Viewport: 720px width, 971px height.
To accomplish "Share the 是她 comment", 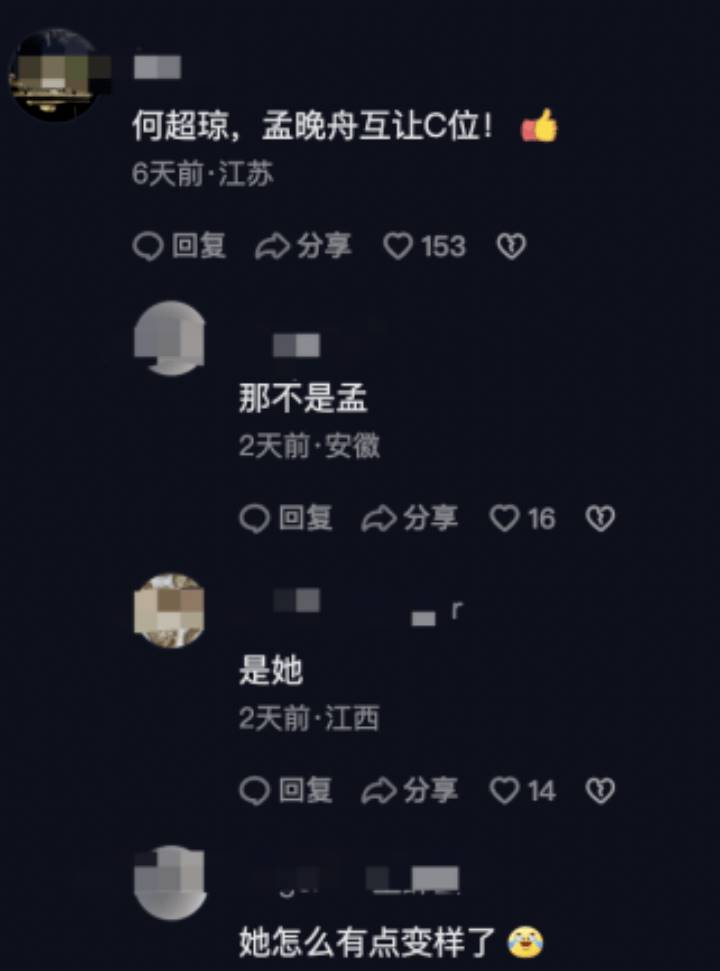I will (409, 791).
